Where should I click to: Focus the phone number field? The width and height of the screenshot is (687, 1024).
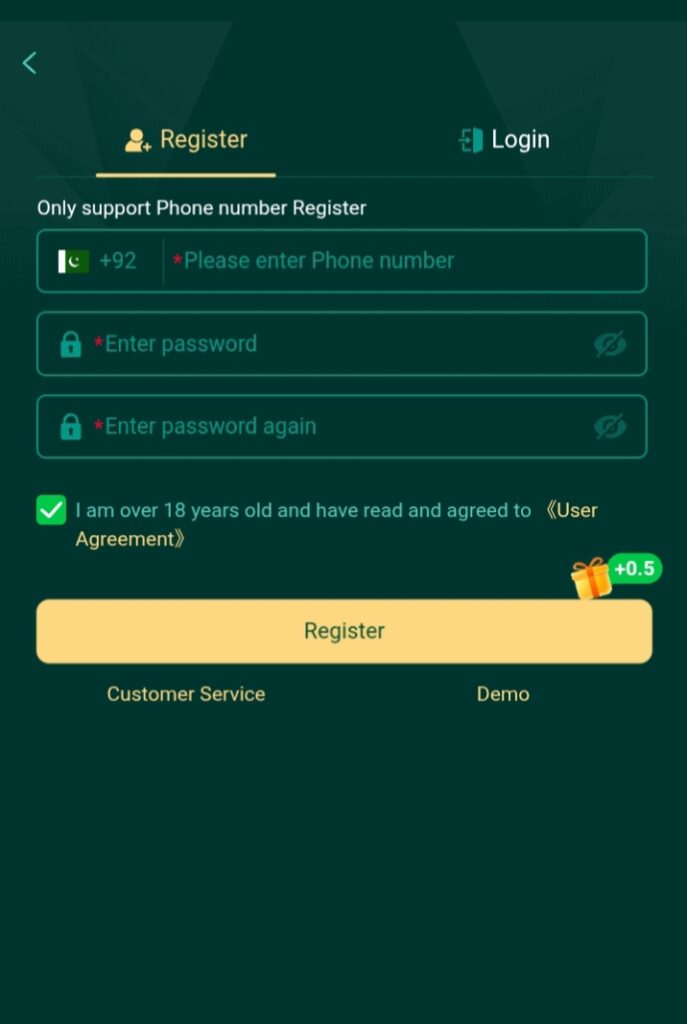click(405, 261)
